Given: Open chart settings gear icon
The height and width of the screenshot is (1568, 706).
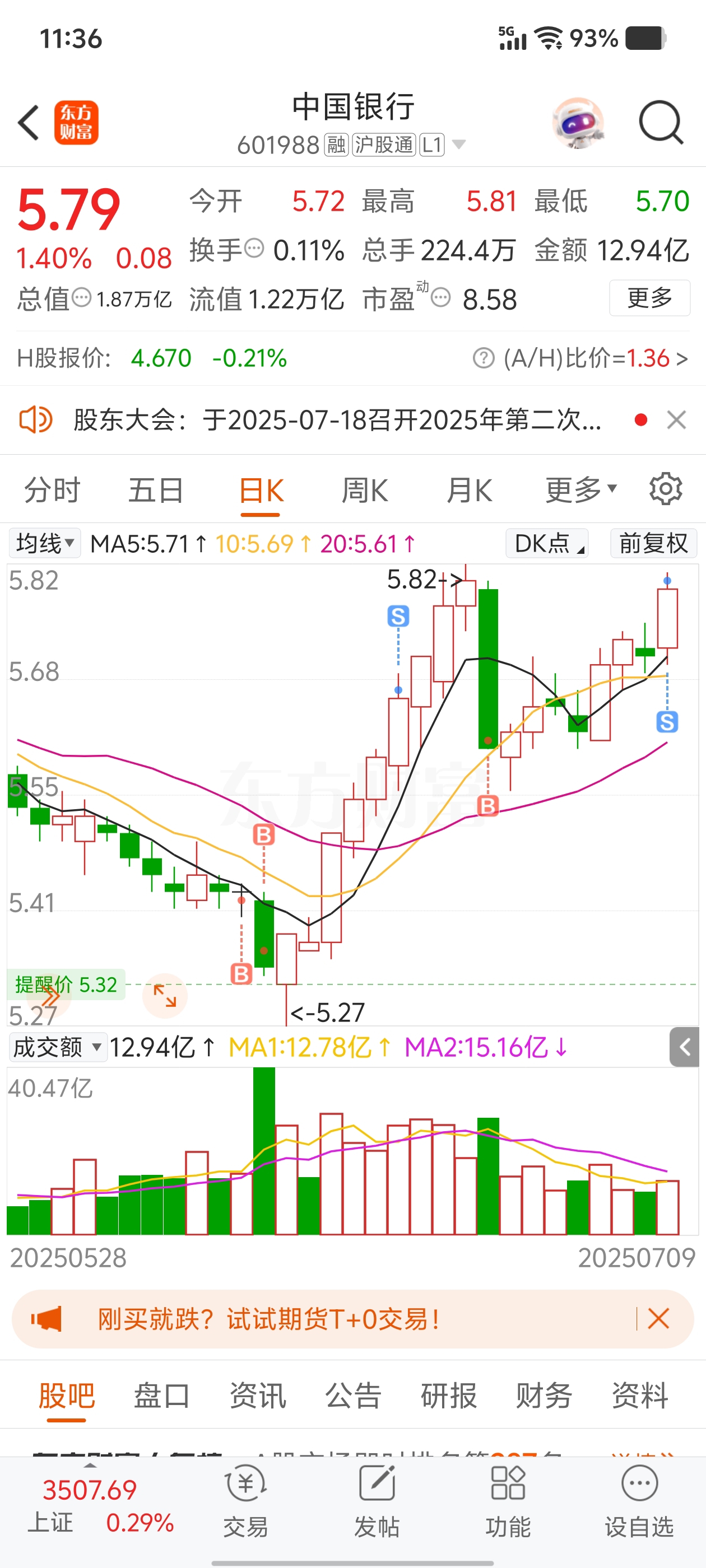Looking at the screenshot, I should (665, 489).
